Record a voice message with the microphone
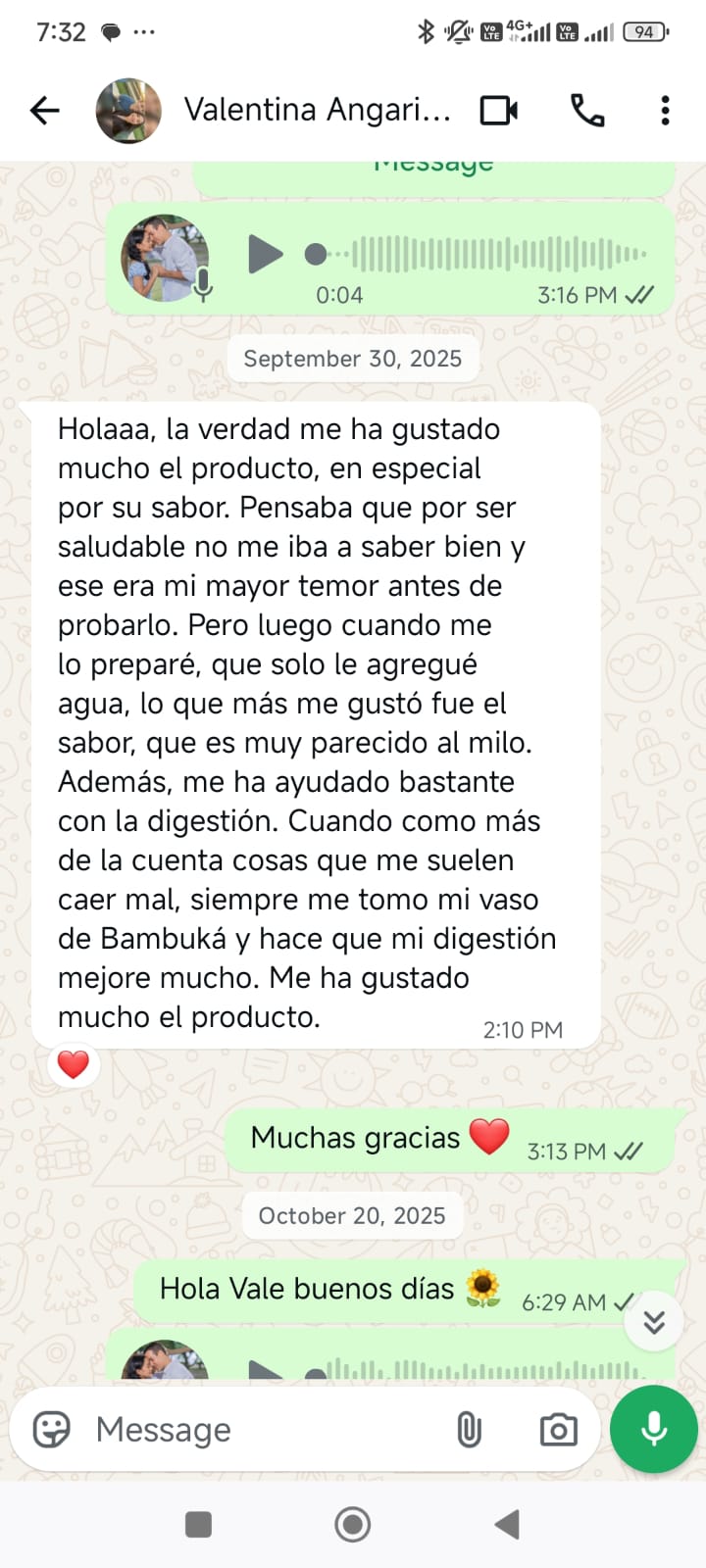Image resolution: width=706 pixels, height=1568 pixels. tap(653, 1430)
